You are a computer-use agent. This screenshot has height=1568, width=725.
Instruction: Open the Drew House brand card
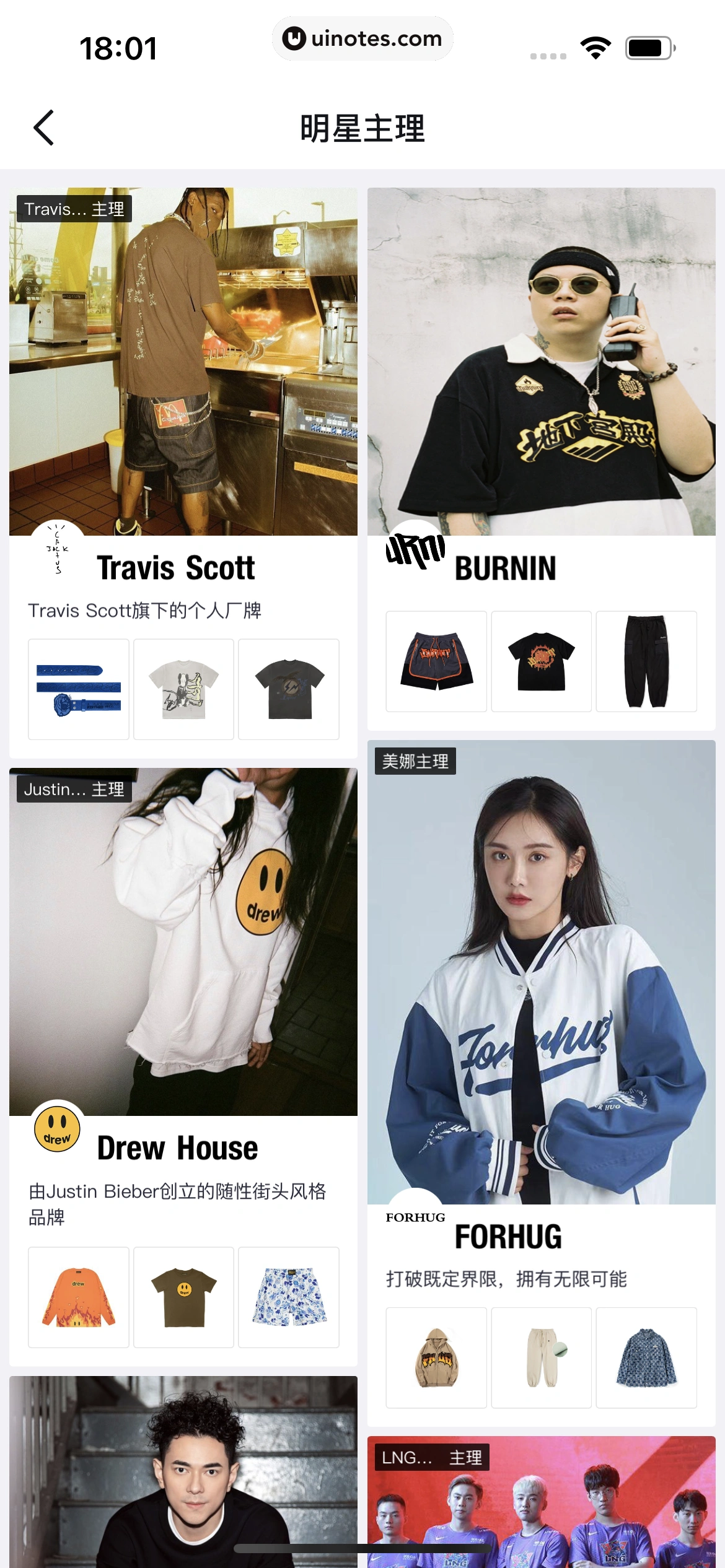(x=183, y=941)
